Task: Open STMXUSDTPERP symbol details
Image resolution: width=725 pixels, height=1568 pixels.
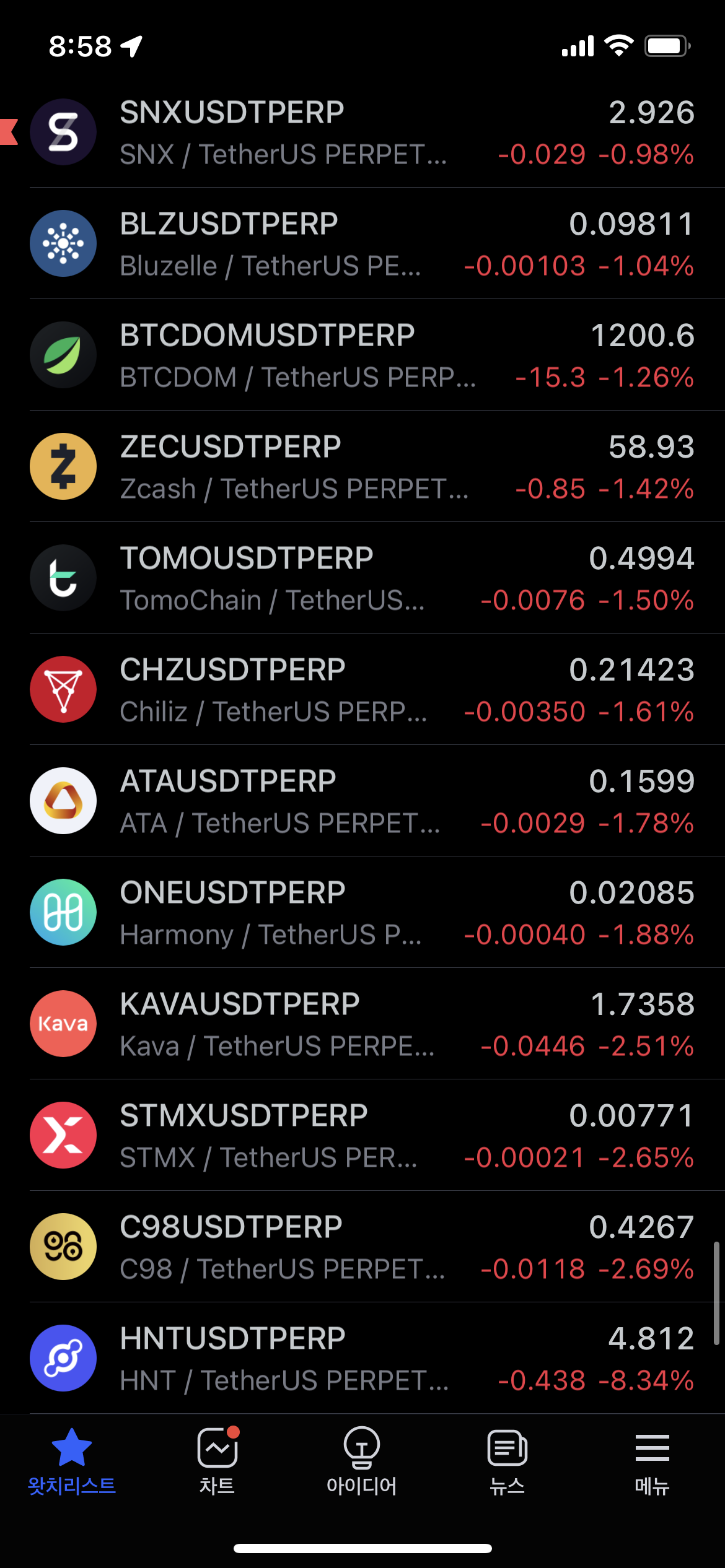Action: [362, 1135]
